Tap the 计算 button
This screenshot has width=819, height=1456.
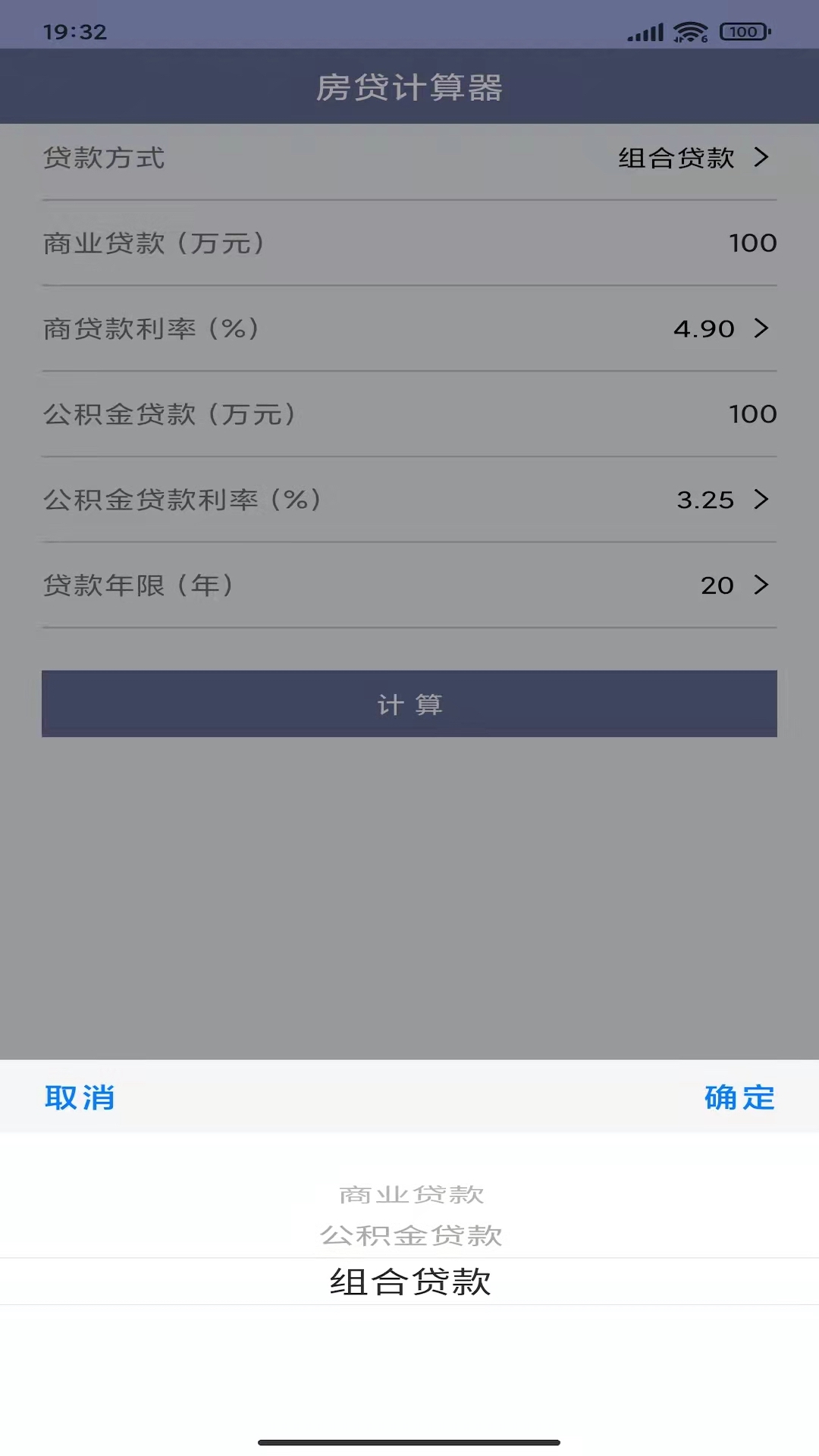pos(409,704)
